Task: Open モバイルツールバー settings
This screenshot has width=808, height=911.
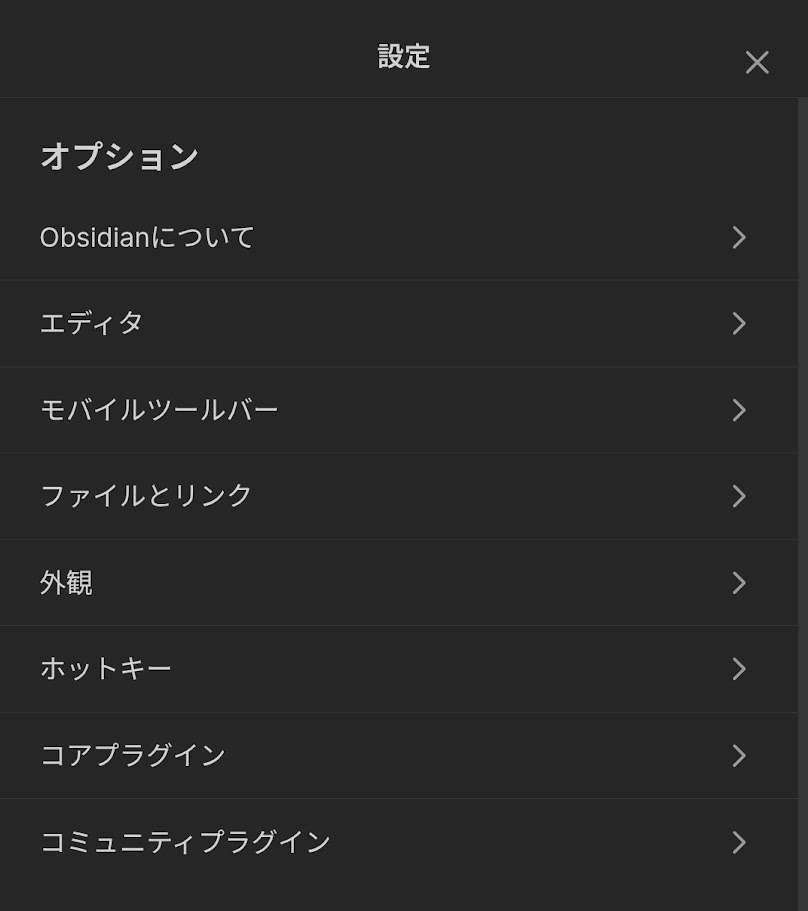Action: click(x=398, y=410)
